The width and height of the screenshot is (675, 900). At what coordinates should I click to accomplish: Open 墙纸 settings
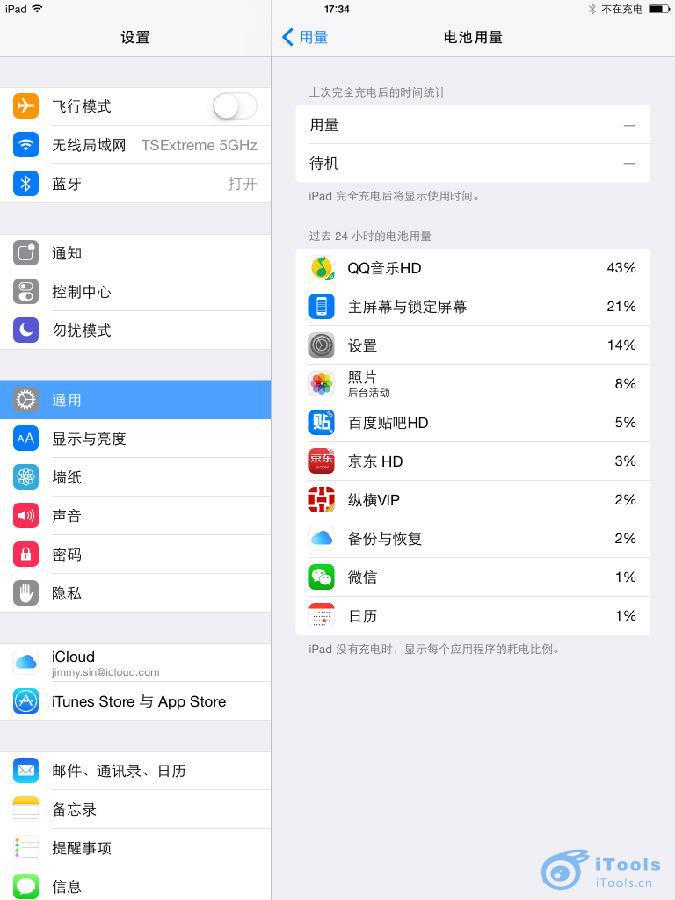(135, 477)
